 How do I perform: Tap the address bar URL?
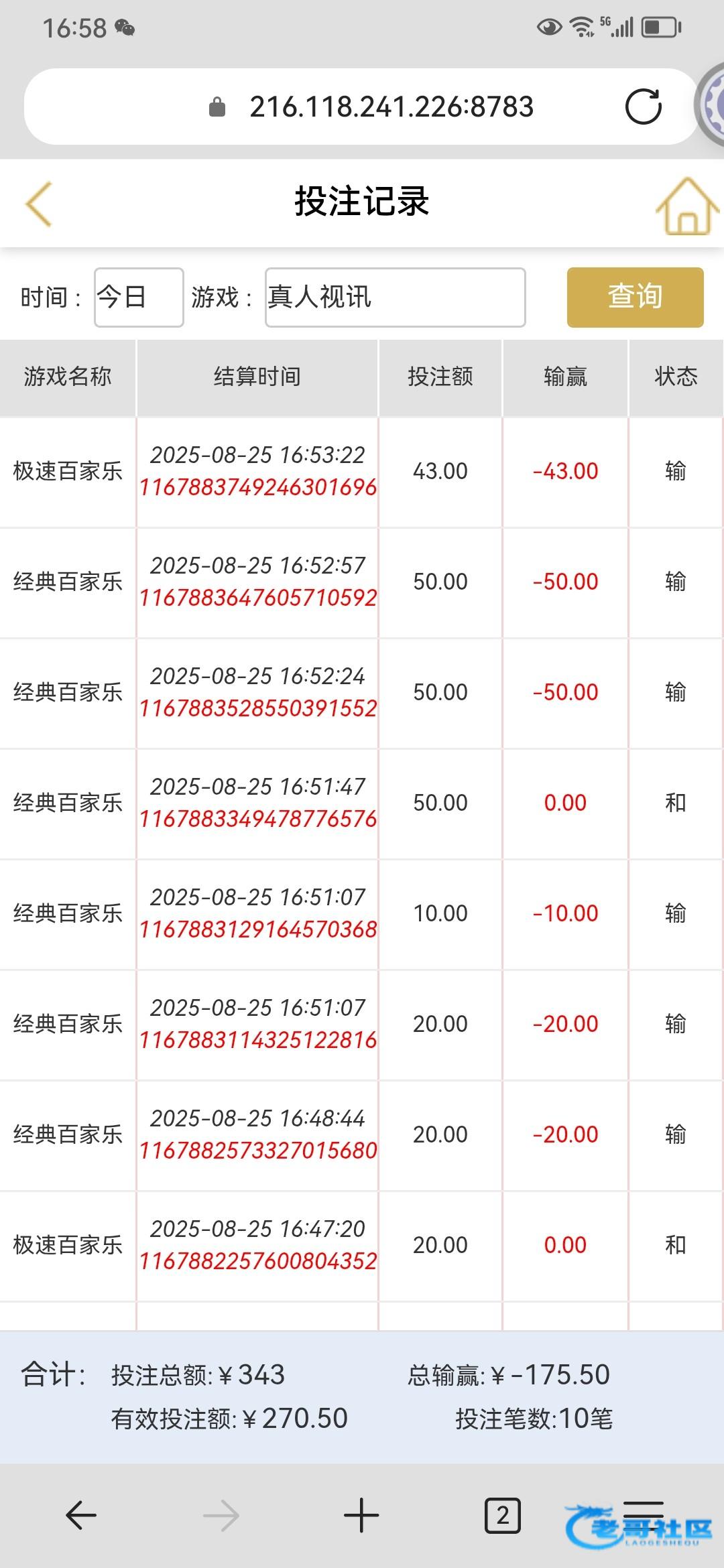coord(391,107)
